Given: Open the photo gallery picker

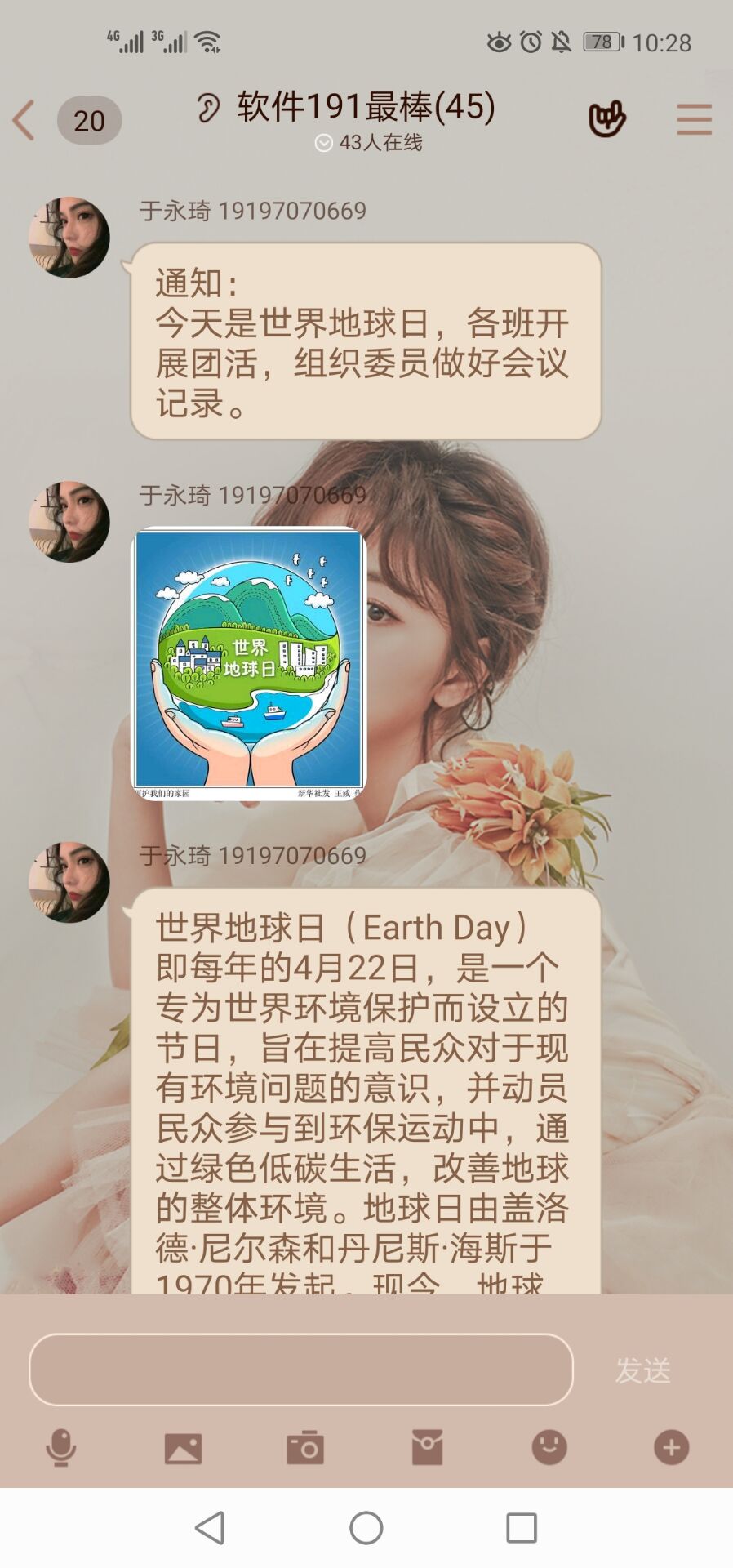Looking at the screenshot, I should [183, 1448].
